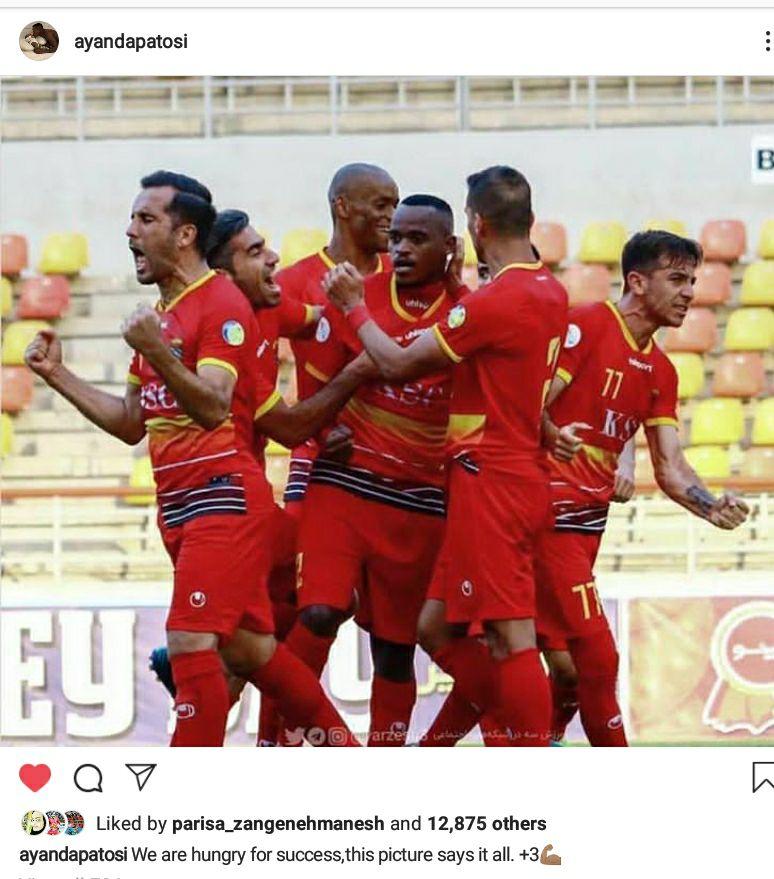774x879 pixels.
Task: Open the post overflow menu
Action: click(x=766, y=41)
